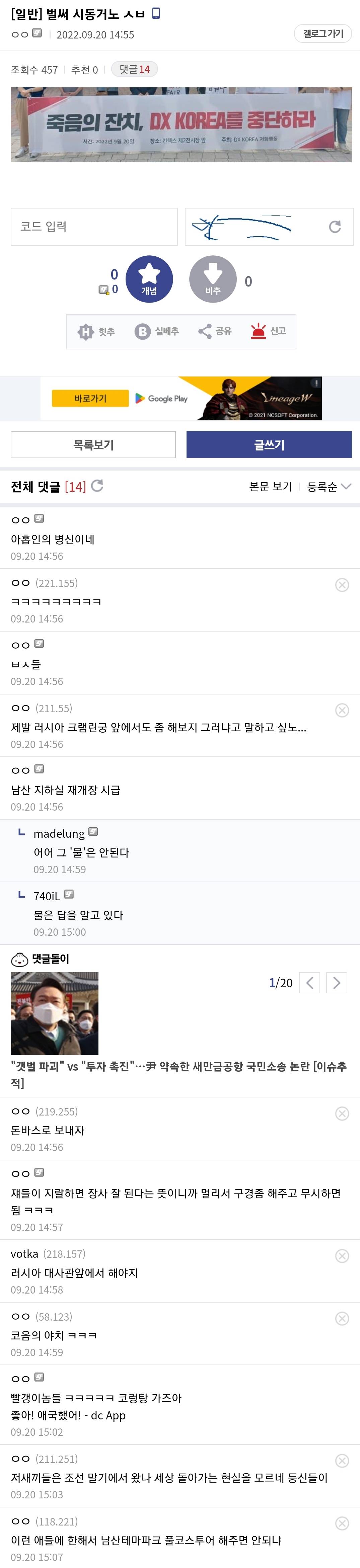Write a new post with 글쓰기
The image size is (360, 1568).
(x=269, y=445)
